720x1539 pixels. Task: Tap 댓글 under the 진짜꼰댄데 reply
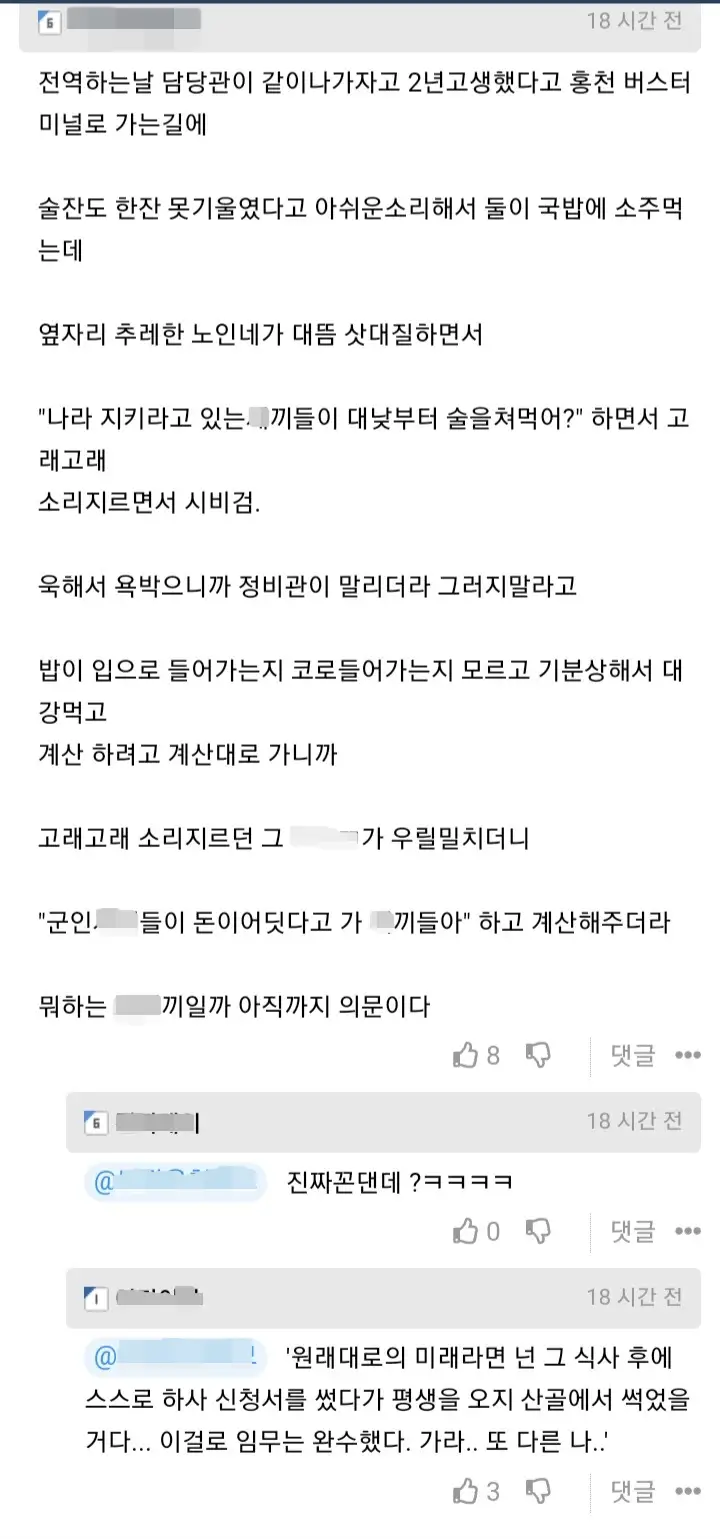click(632, 1231)
